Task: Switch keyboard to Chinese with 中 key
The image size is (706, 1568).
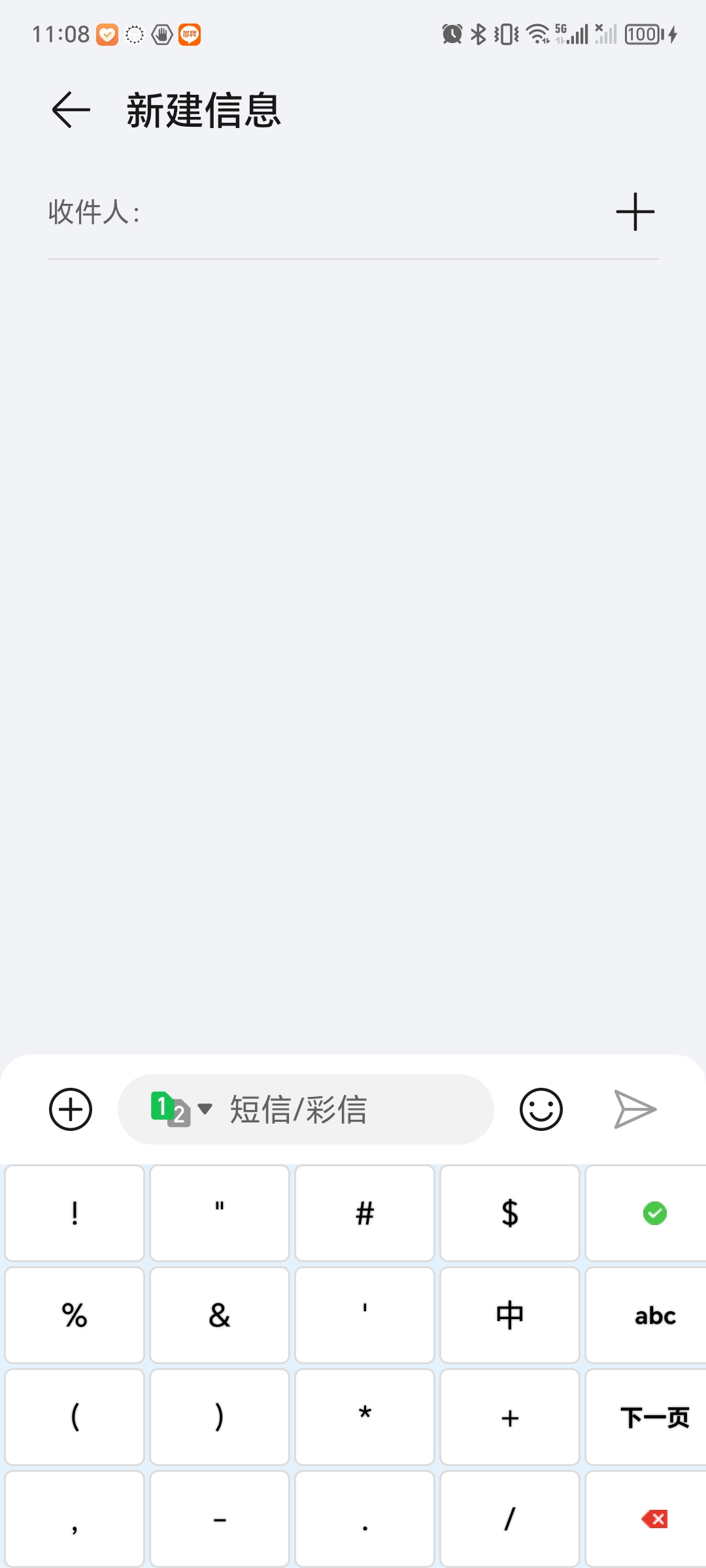Action: [x=509, y=1315]
